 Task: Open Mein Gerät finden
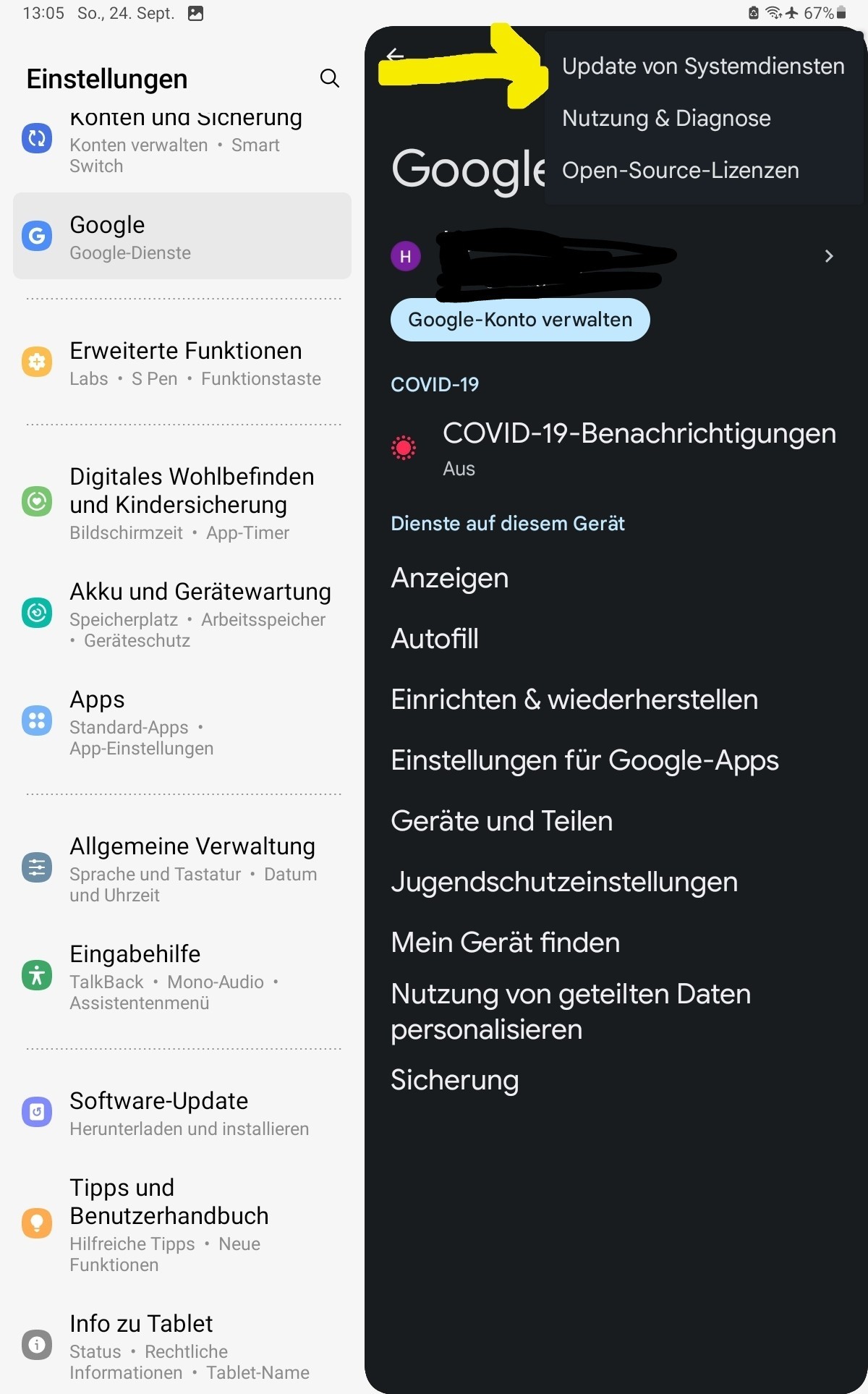(x=505, y=943)
